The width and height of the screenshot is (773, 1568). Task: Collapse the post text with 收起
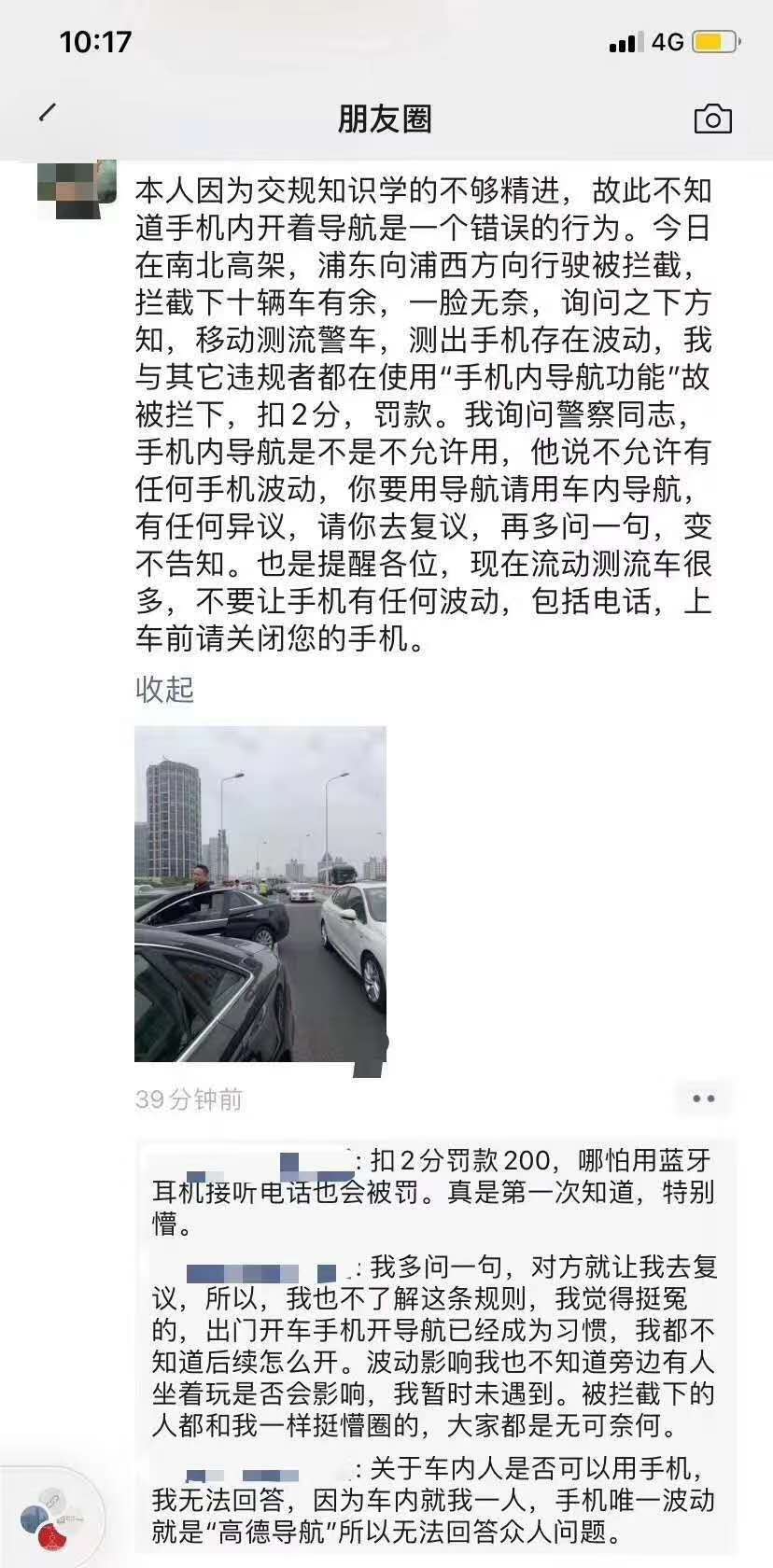pos(164,689)
